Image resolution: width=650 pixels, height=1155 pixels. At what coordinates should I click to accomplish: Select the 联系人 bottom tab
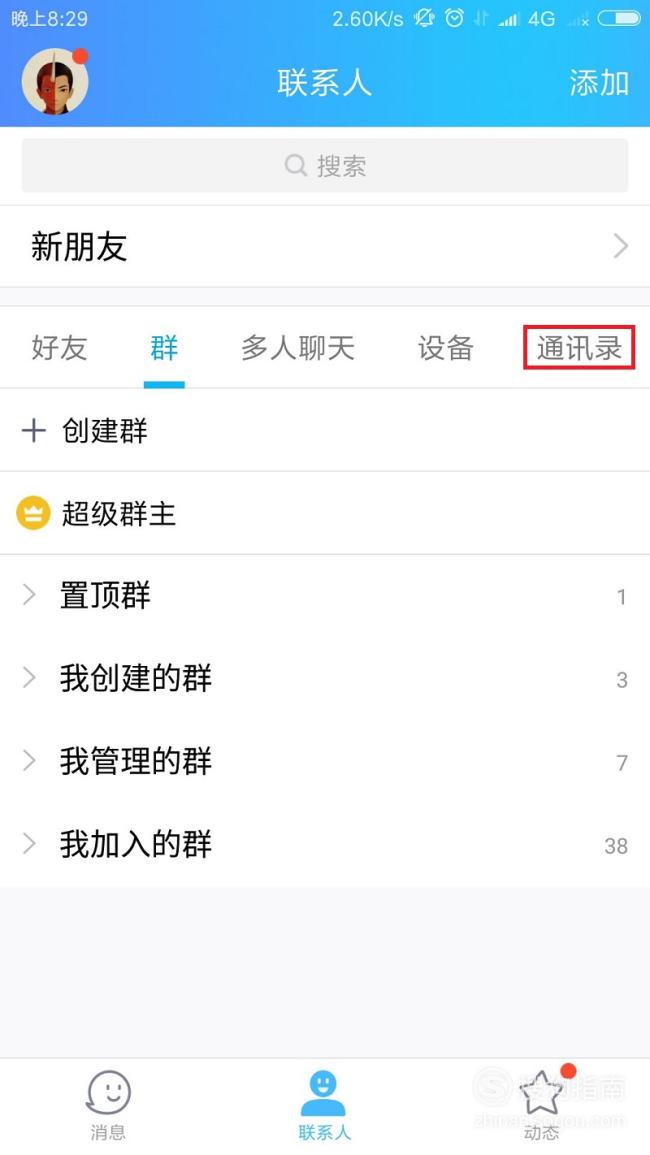324,1106
